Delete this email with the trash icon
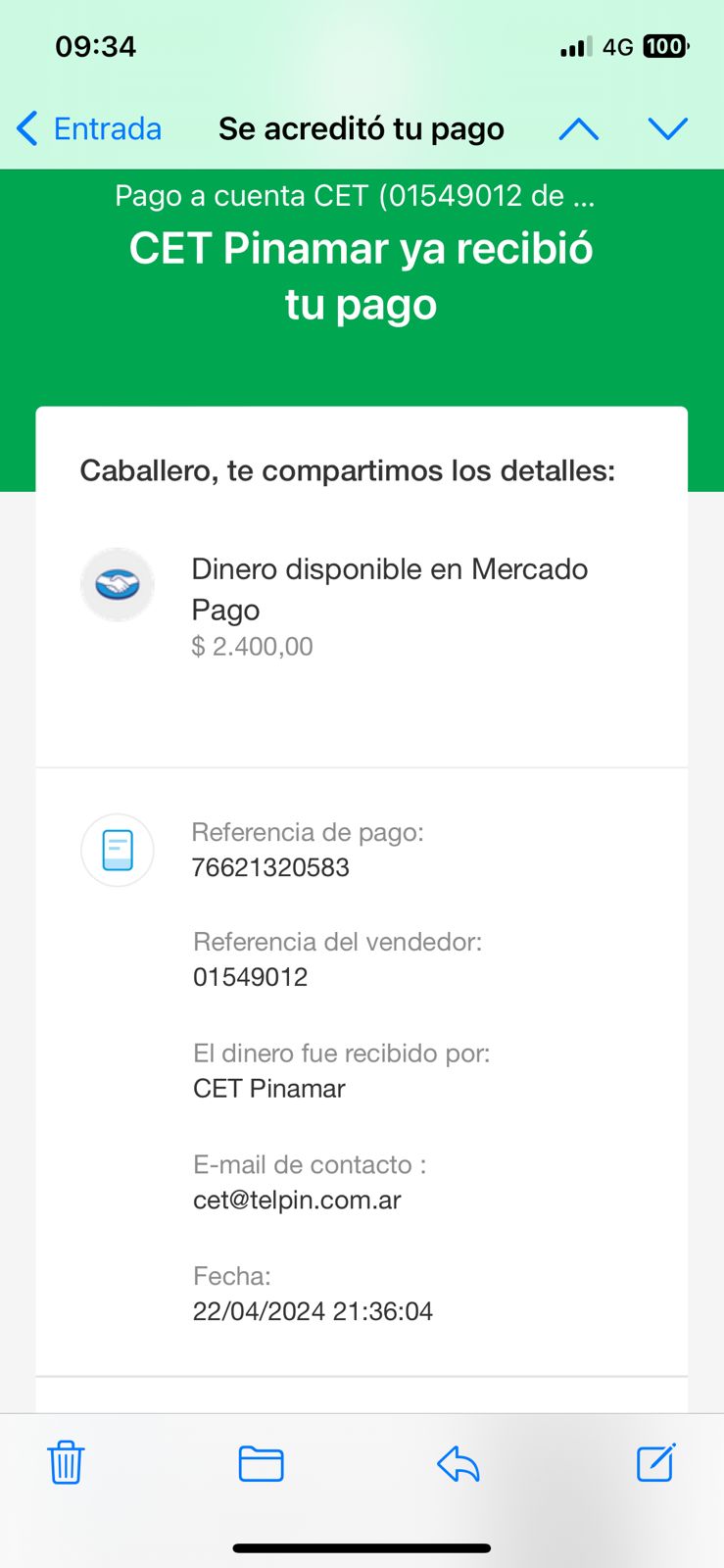This screenshot has width=724, height=1568. point(66,1462)
